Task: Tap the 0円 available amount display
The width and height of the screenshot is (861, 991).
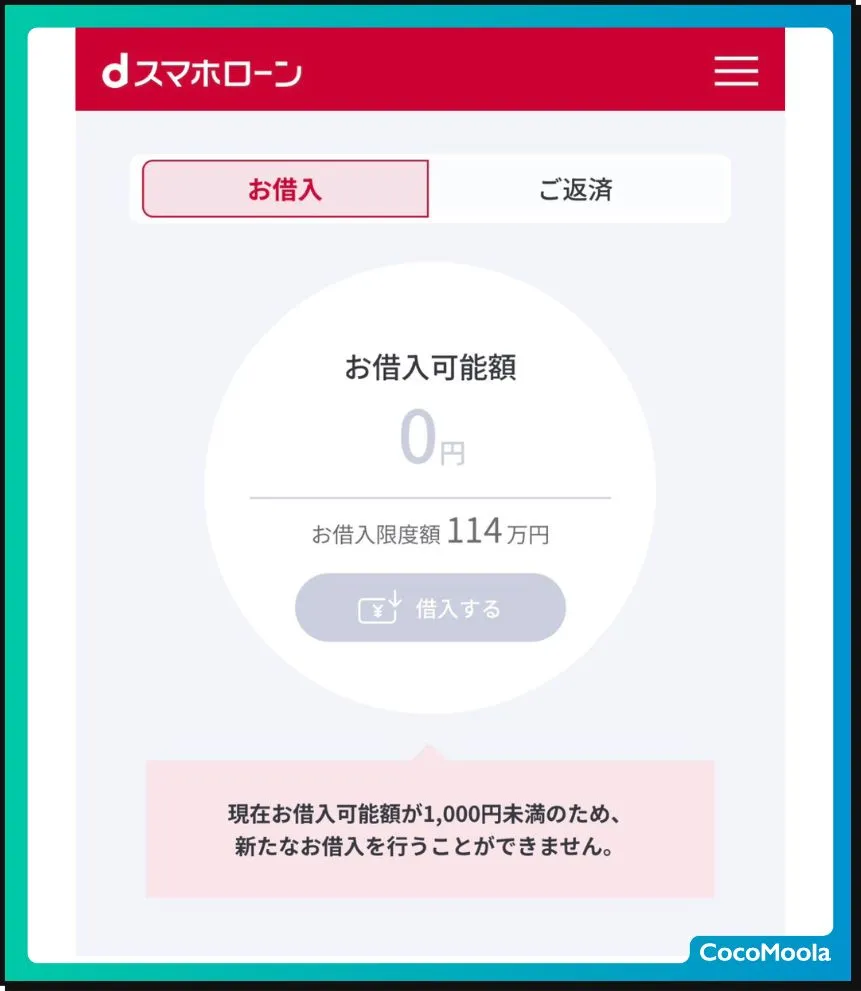Action: [430, 438]
